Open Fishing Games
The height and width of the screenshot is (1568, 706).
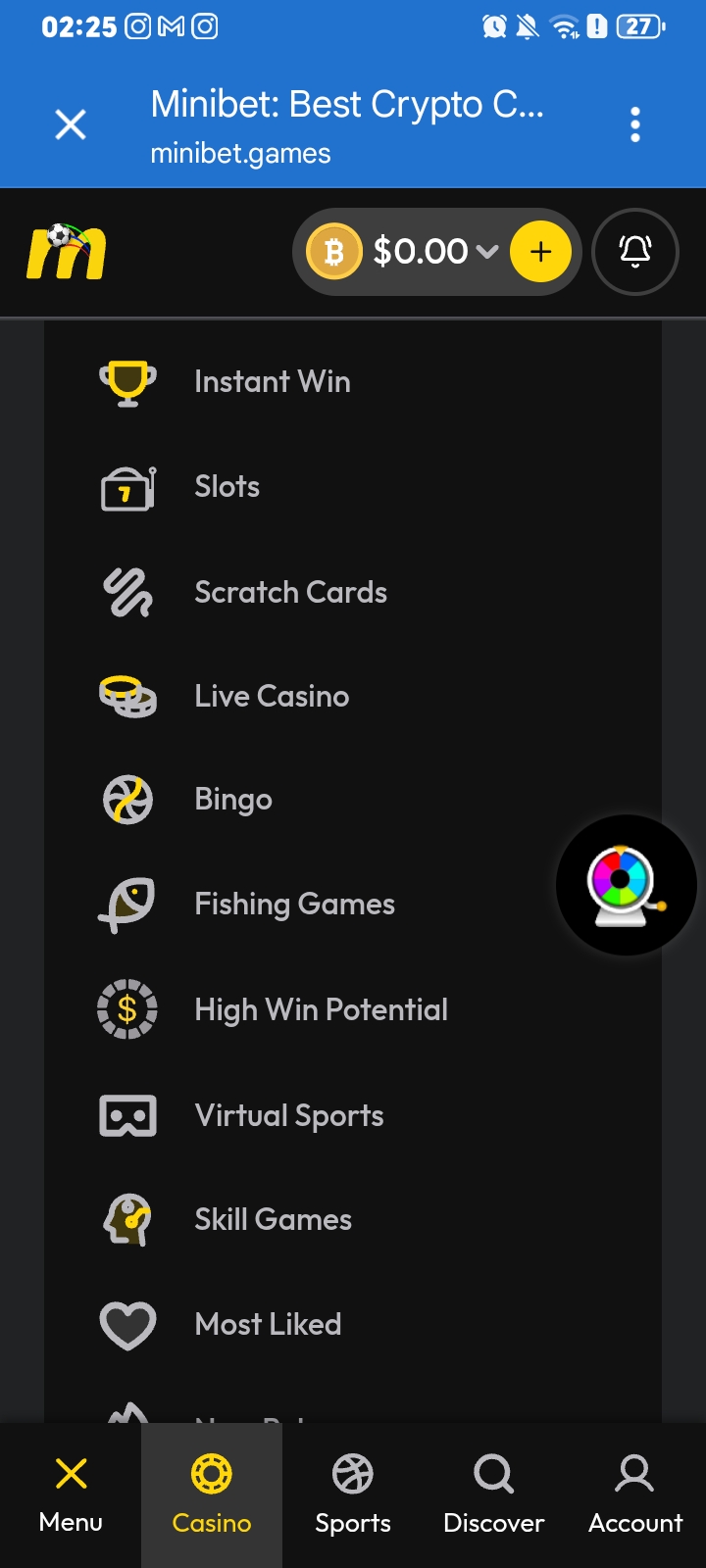(x=353, y=904)
